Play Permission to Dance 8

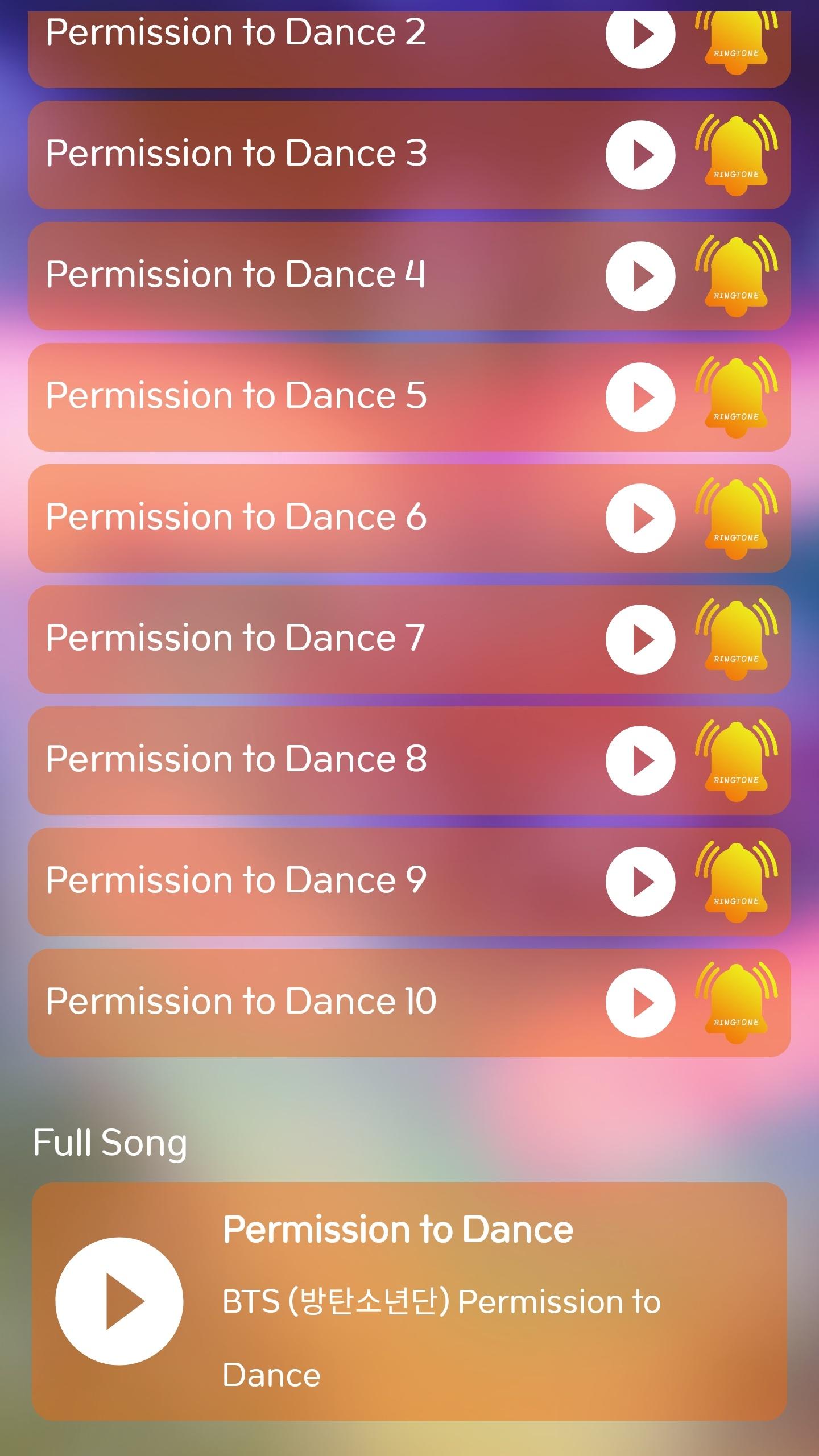tap(640, 760)
